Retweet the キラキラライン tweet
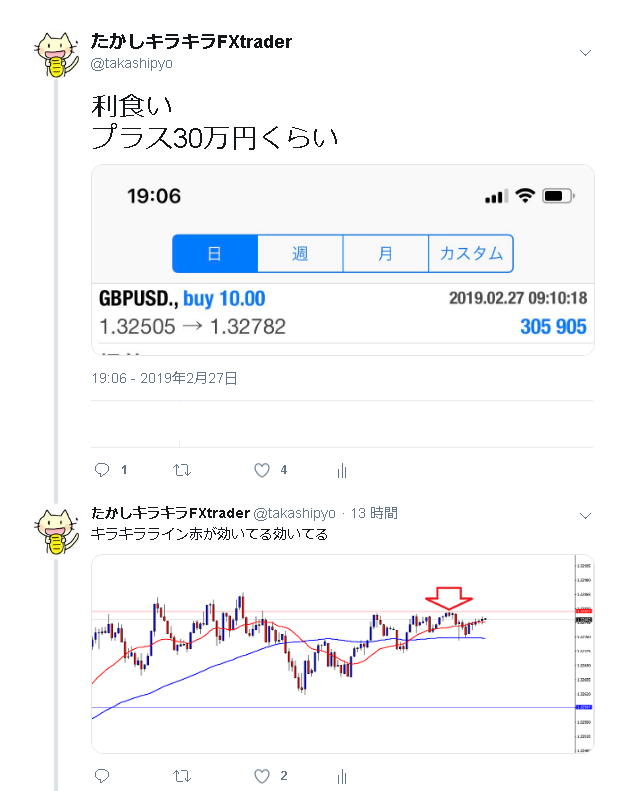This screenshot has height=791, width=626. tap(182, 776)
